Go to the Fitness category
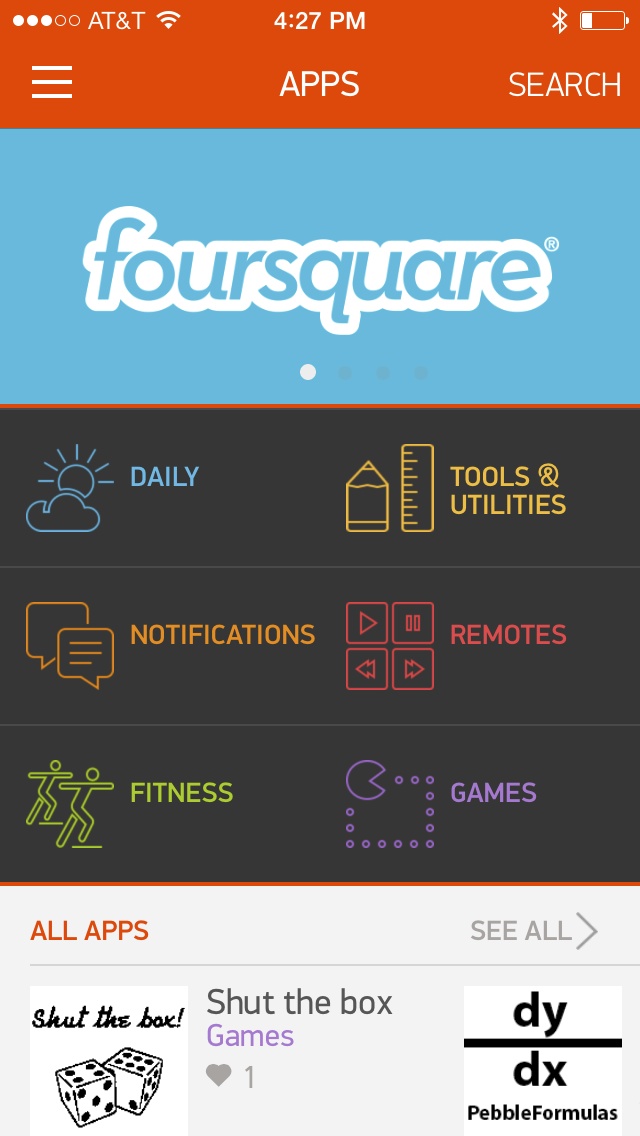 tap(160, 804)
